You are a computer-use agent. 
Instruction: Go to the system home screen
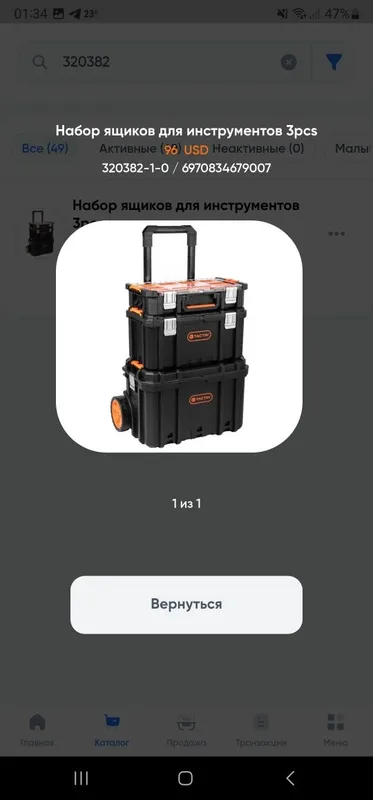[185, 778]
